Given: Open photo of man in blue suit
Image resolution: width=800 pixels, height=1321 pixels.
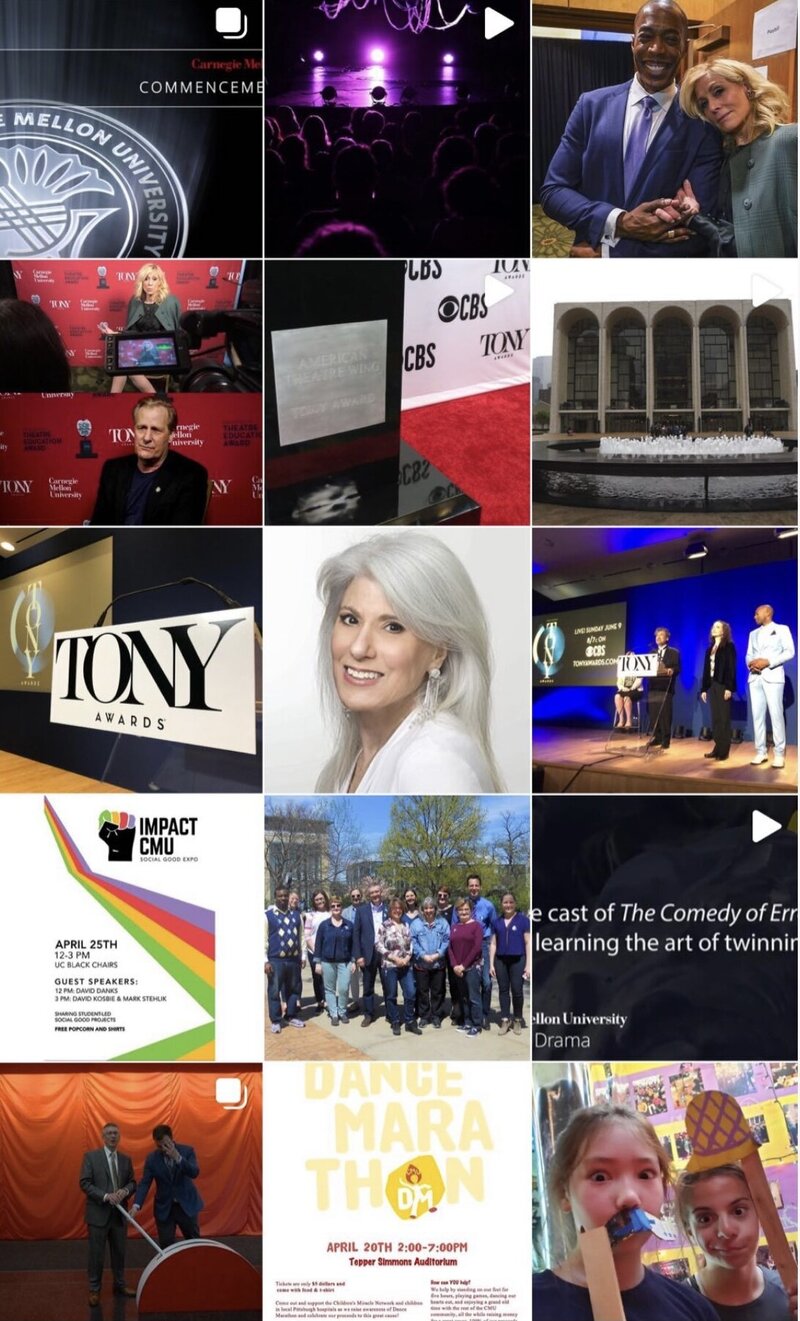Looking at the screenshot, I should (665, 128).
